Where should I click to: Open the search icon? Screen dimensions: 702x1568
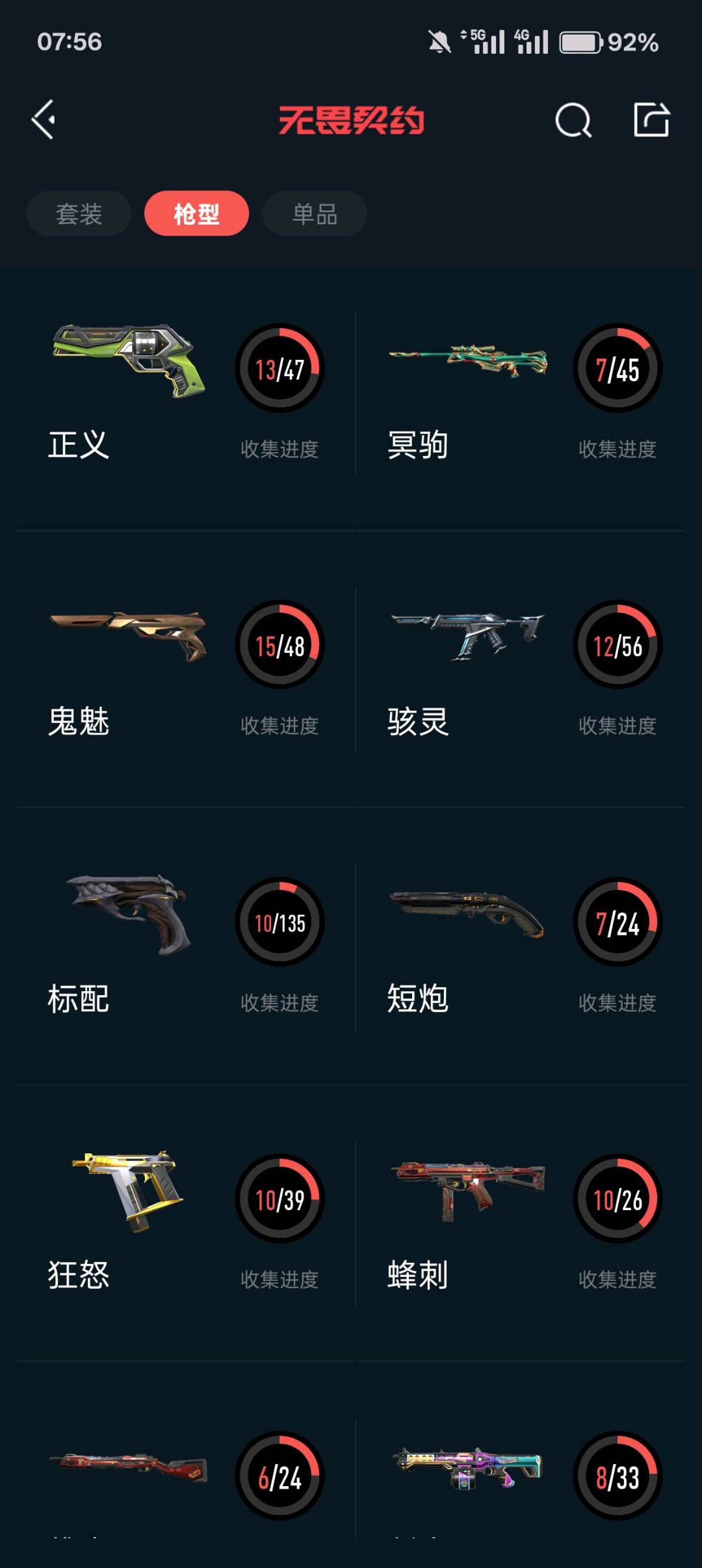coord(573,120)
